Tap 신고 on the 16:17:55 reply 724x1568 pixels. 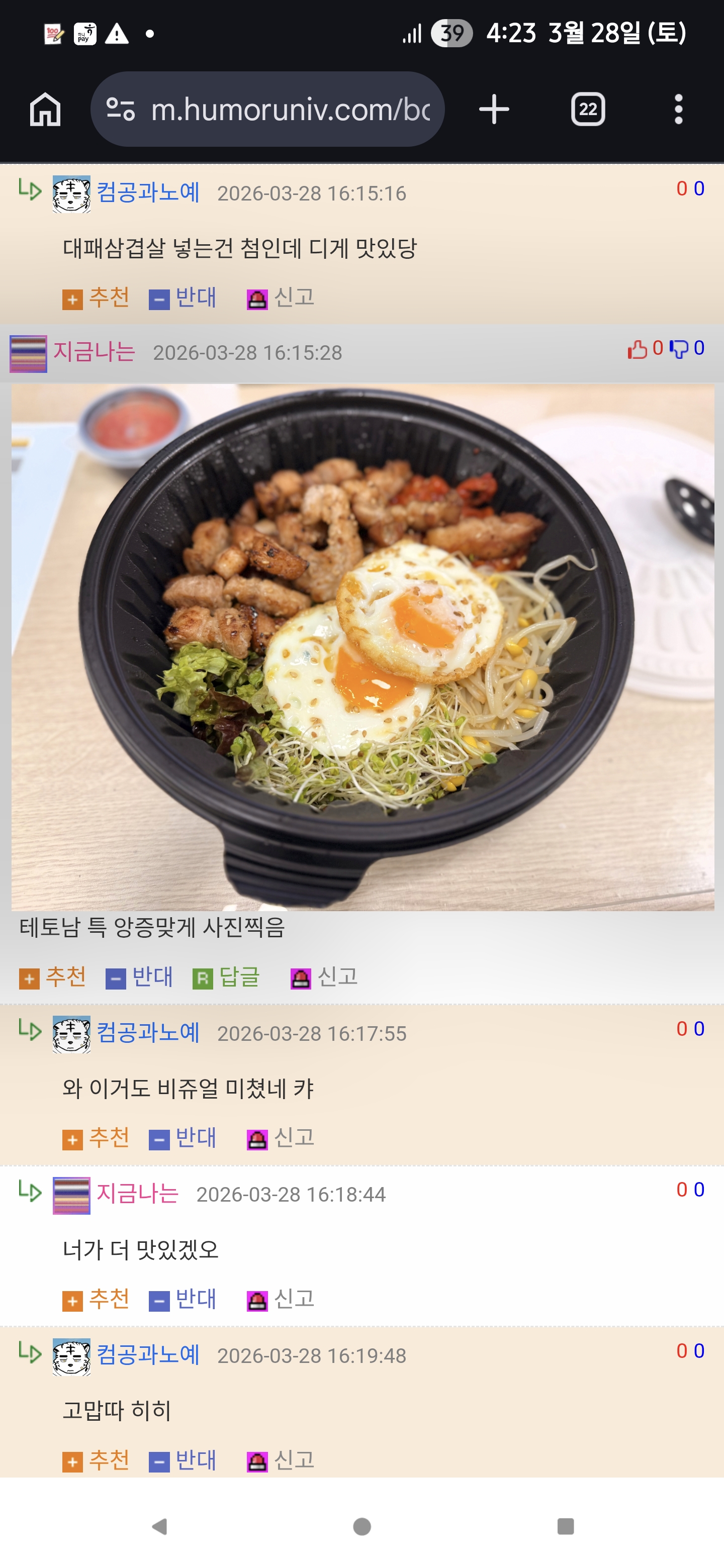pos(282,1137)
